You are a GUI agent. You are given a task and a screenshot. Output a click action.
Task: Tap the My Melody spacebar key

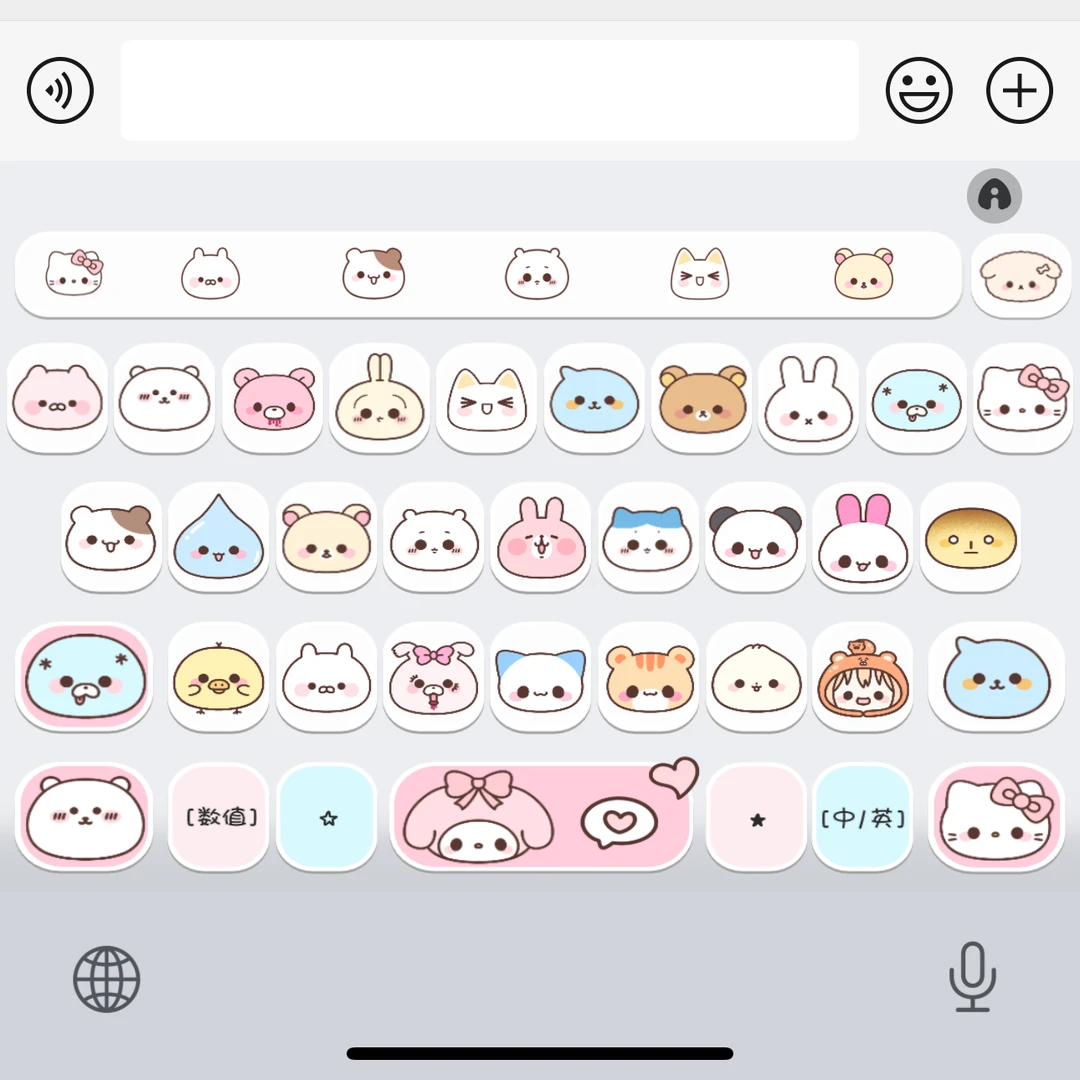click(x=541, y=817)
